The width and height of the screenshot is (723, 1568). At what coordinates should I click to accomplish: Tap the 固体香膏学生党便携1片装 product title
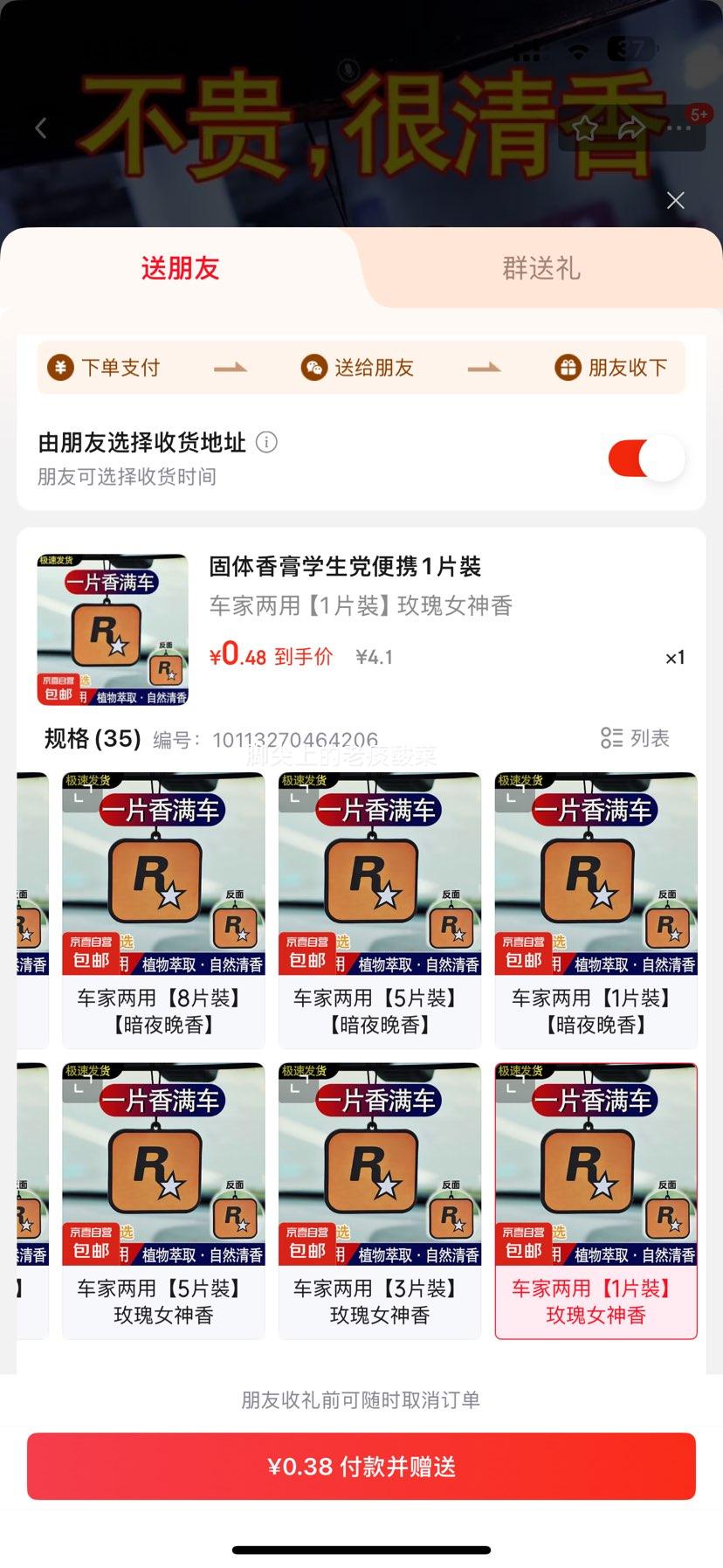(x=345, y=567)
